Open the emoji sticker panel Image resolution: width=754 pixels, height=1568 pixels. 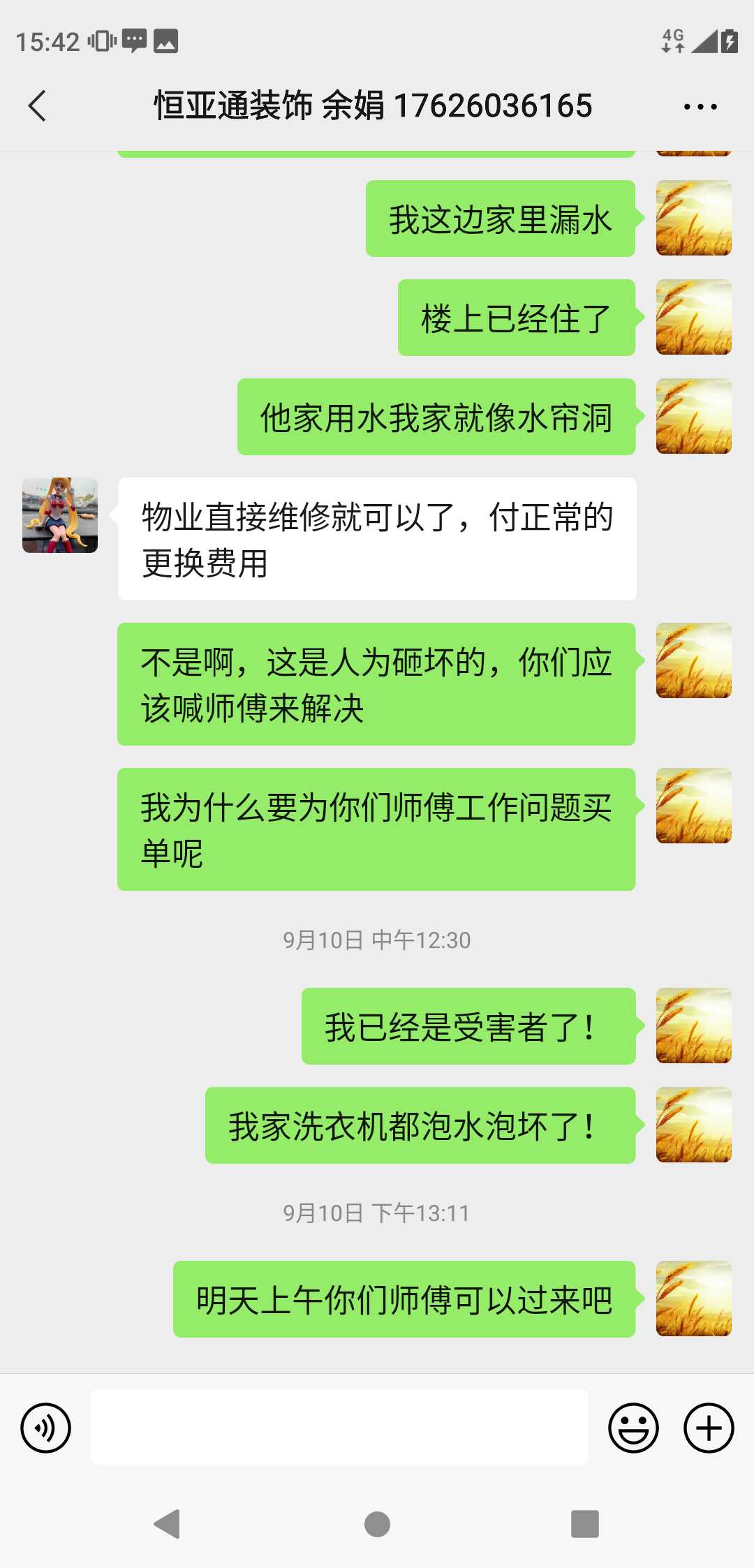[x=633, y=1428]
